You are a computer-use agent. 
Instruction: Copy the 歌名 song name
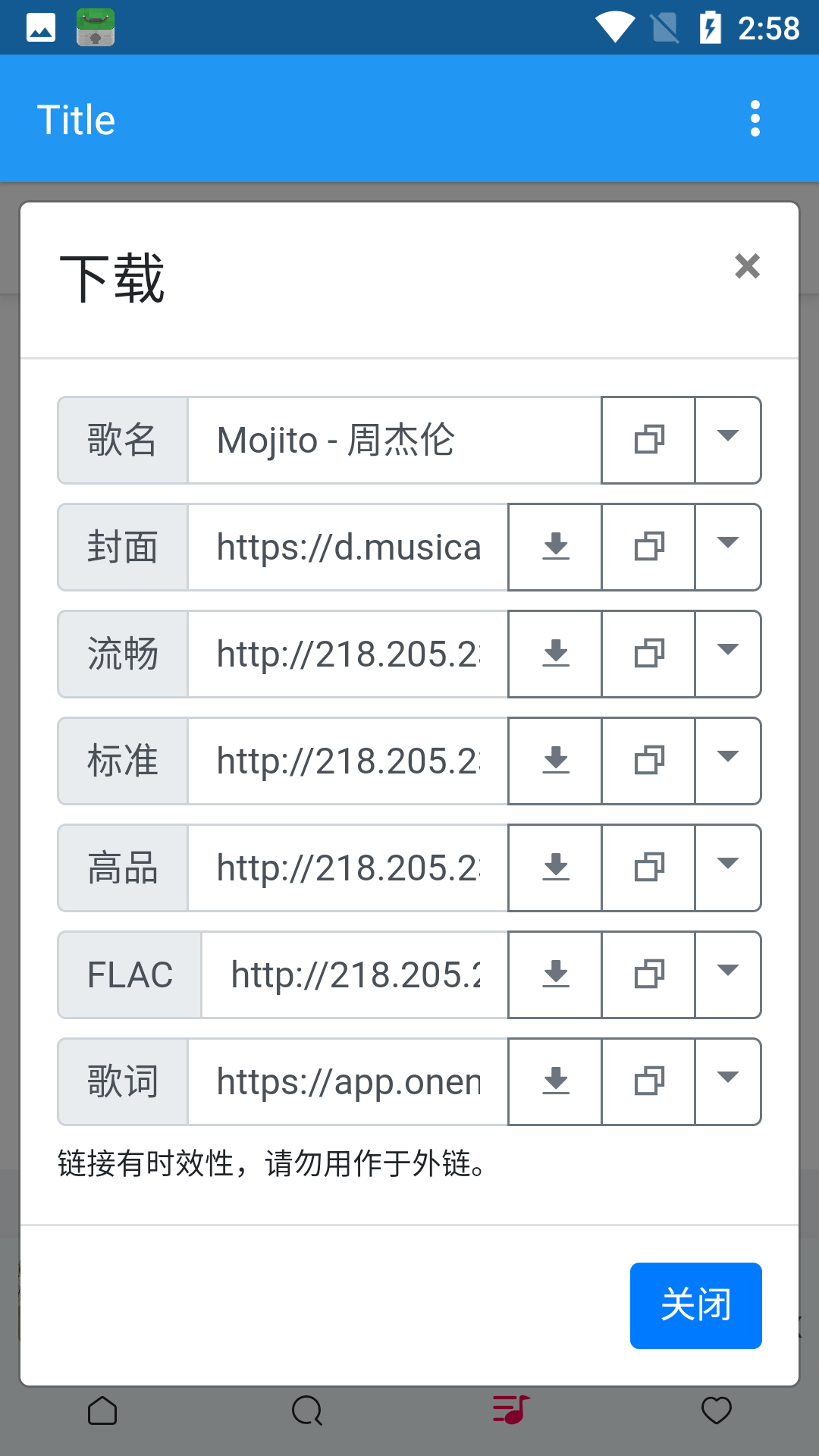648,440
